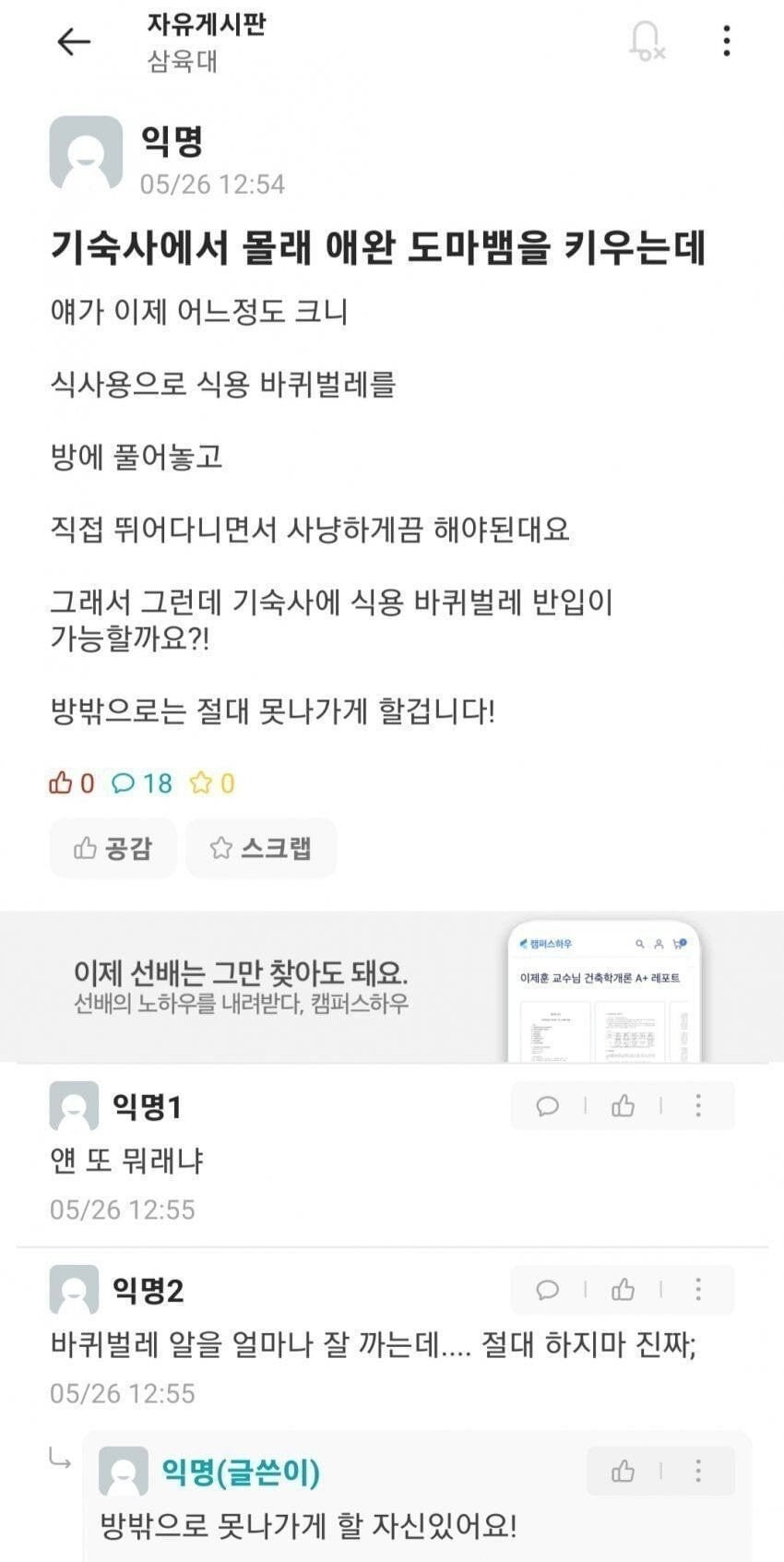The width and height of the screenshot is (784, 1562).
Task: Toggle 스크랩 to save the post
Action: point(261,847)
